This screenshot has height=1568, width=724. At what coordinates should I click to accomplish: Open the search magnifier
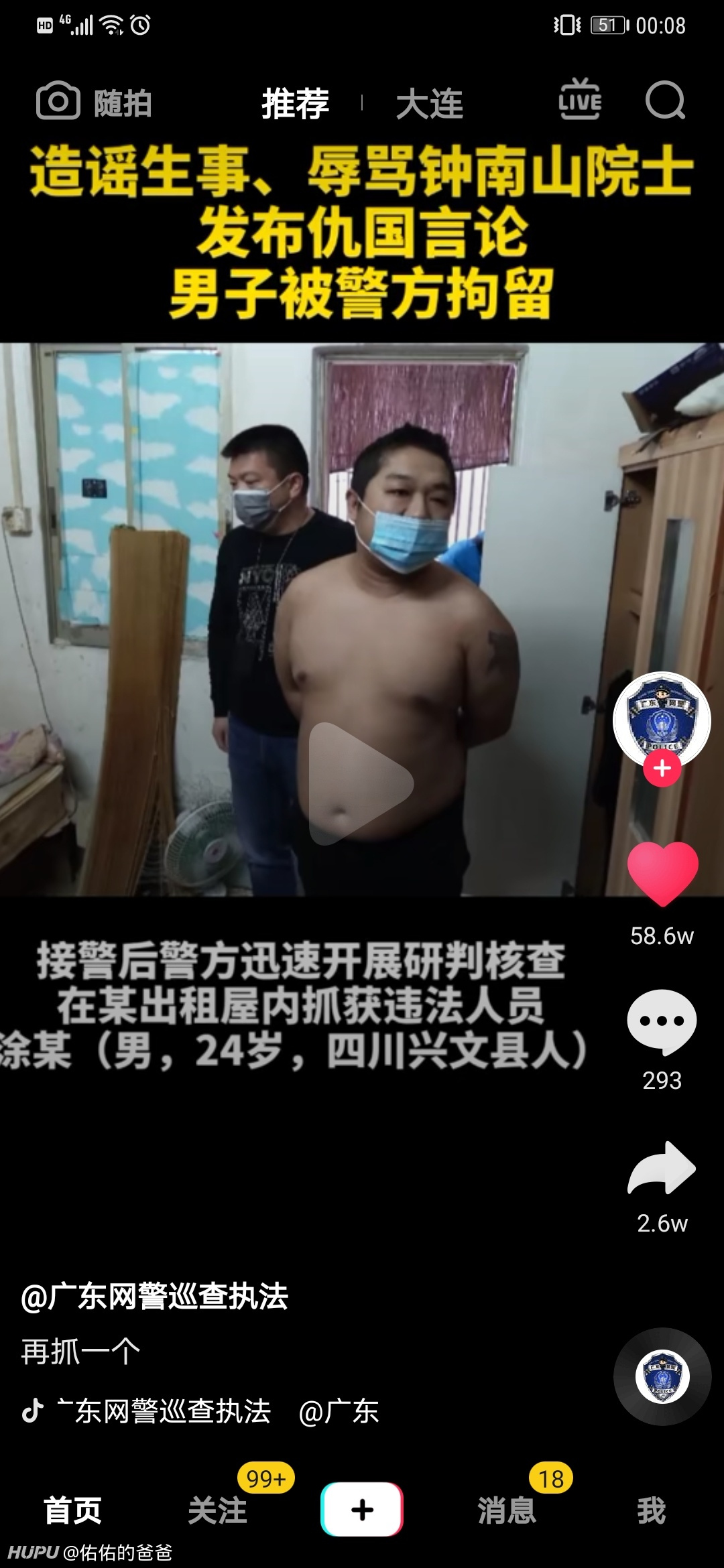pos(665,101)
